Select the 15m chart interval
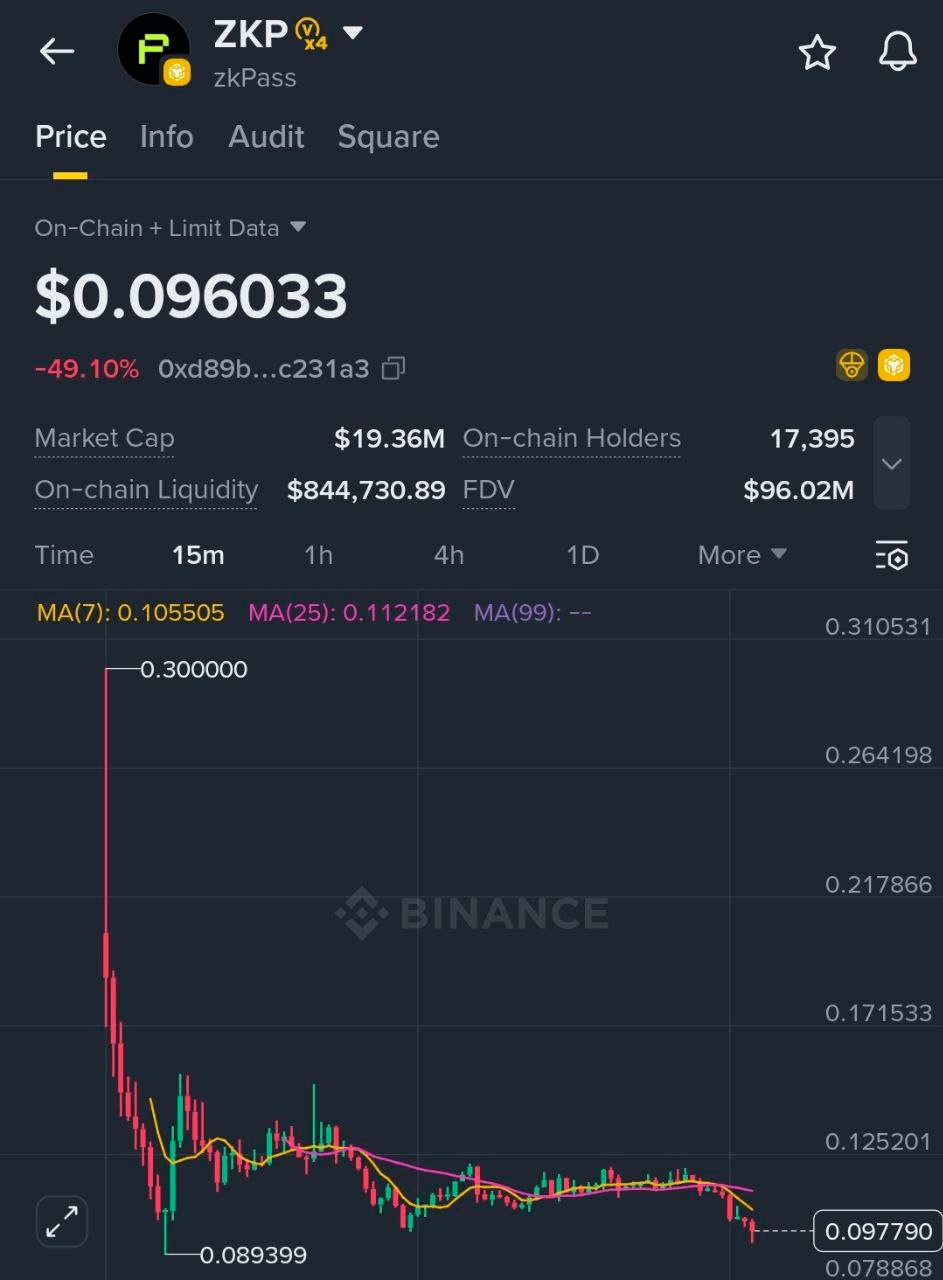Viewport: 943px width, 1280px height. (198, 555)
